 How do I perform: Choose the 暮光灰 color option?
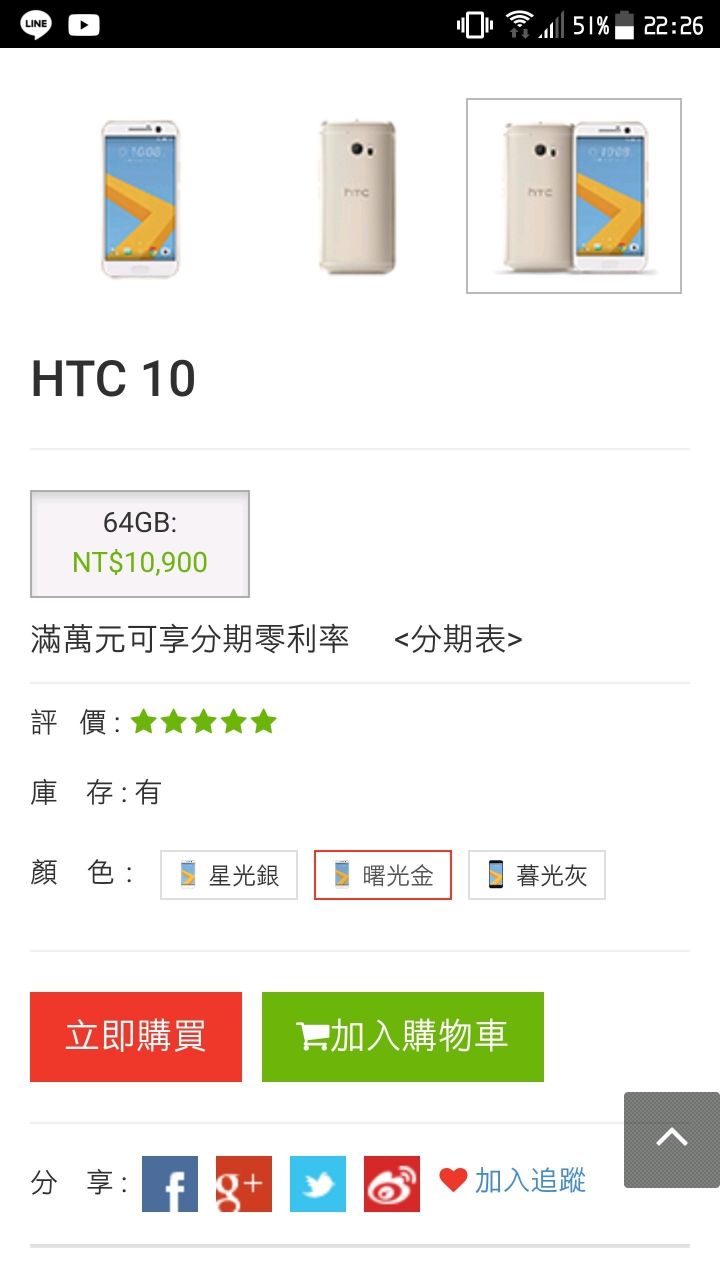[x=537, y=876]
